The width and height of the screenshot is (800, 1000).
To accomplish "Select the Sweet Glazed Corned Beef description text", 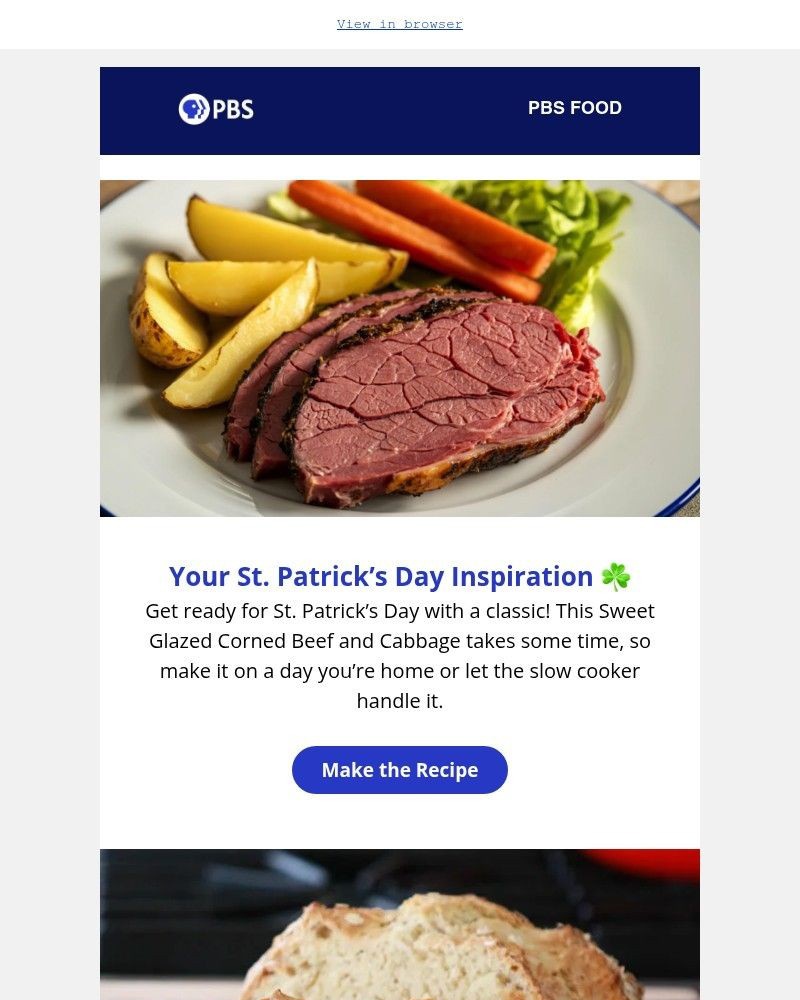I will 400,655.
